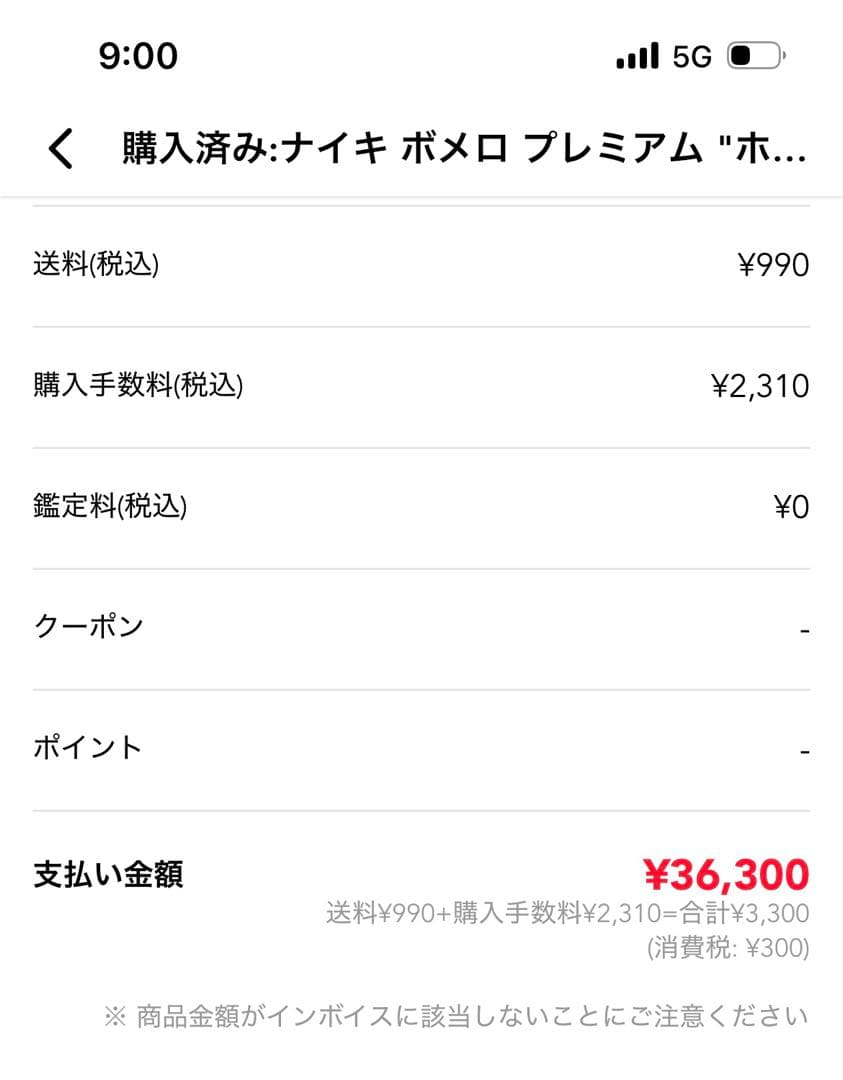Viewport: 843px width, 1080px height.
Task: Toggle apply points on the ポイント row
Action: click(x=805, y=746)
